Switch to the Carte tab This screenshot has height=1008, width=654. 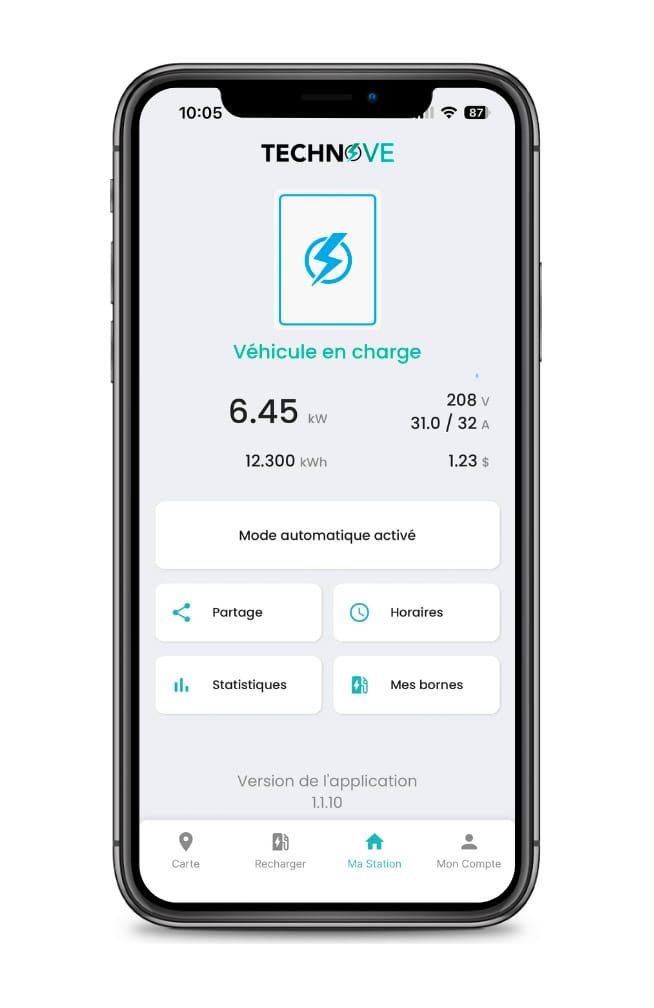185,850
